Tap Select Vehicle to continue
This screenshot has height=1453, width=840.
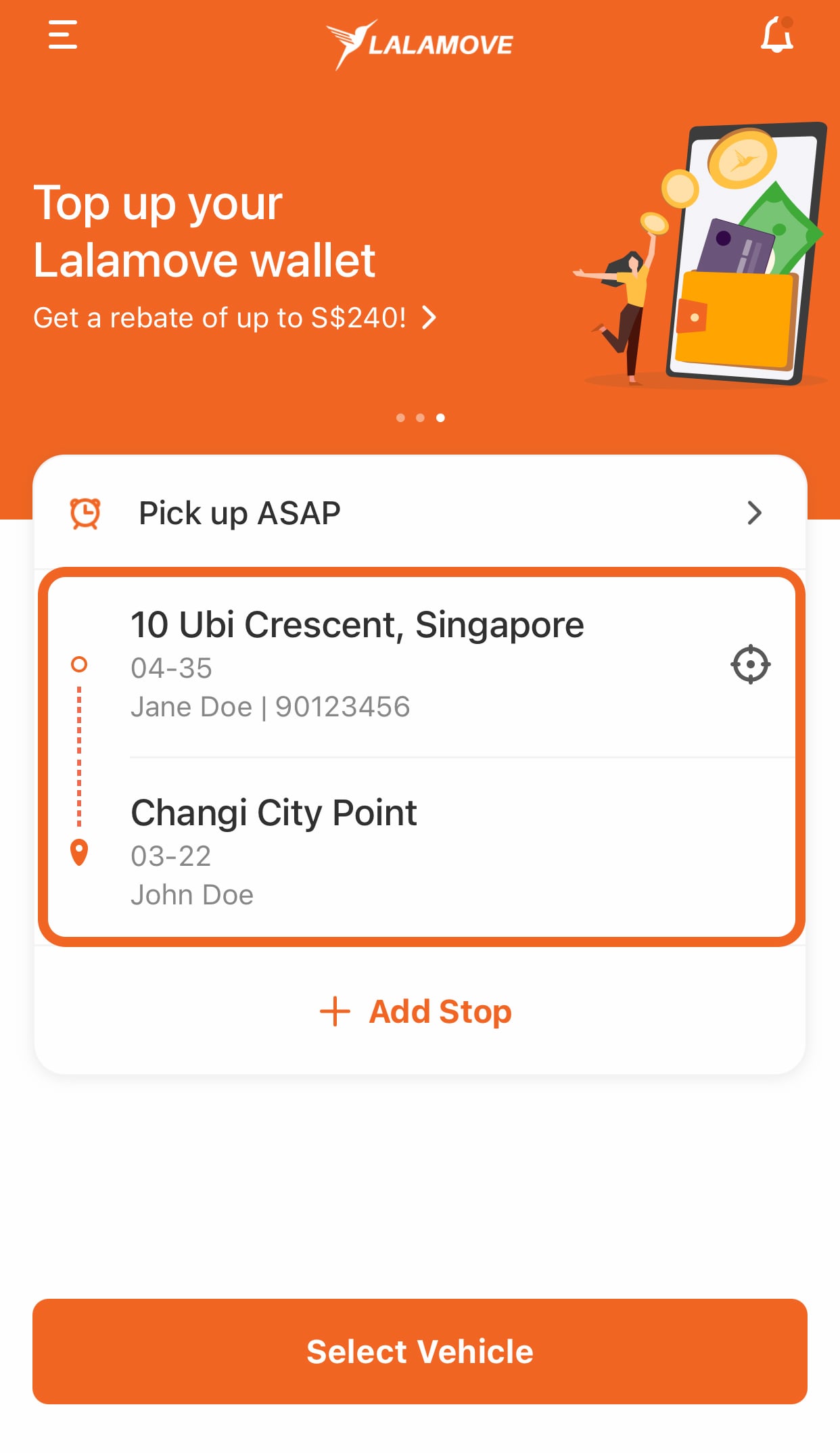pos(420,1352)
